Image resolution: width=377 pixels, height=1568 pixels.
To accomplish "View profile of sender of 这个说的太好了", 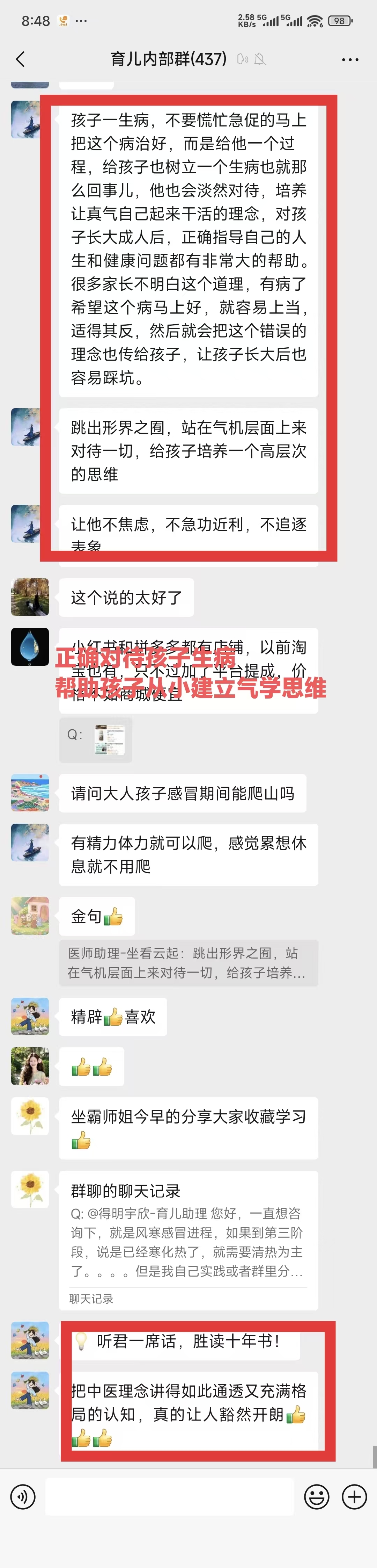I will pyautogui.click(x=30, y=597).
